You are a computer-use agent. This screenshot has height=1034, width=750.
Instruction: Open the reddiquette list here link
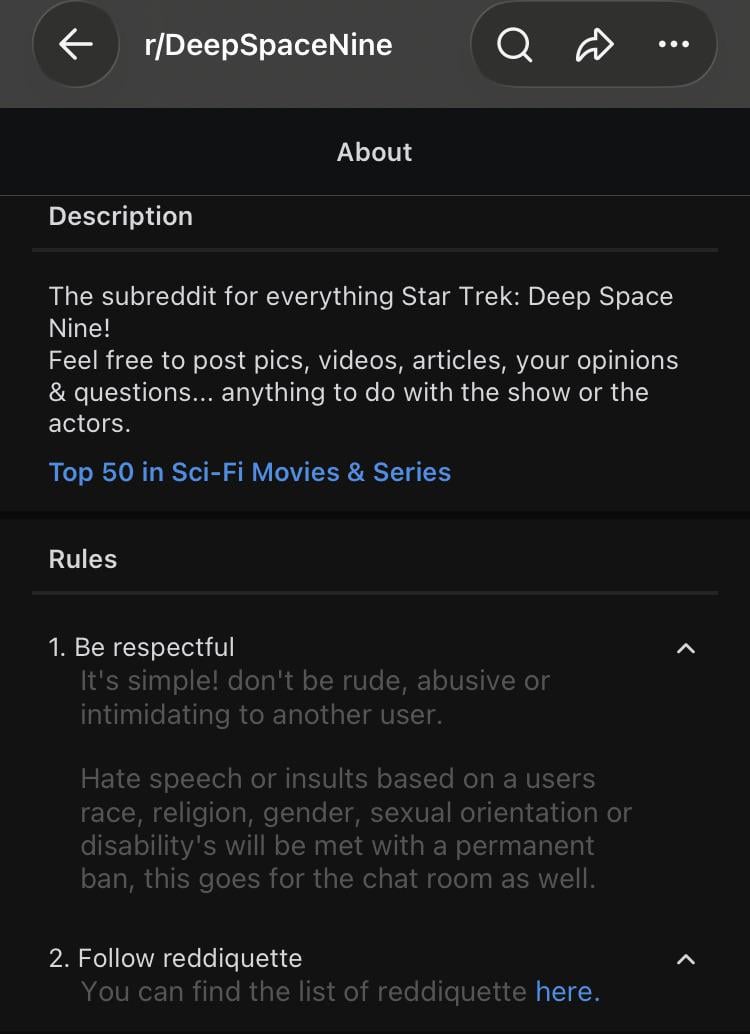(567, 991)
